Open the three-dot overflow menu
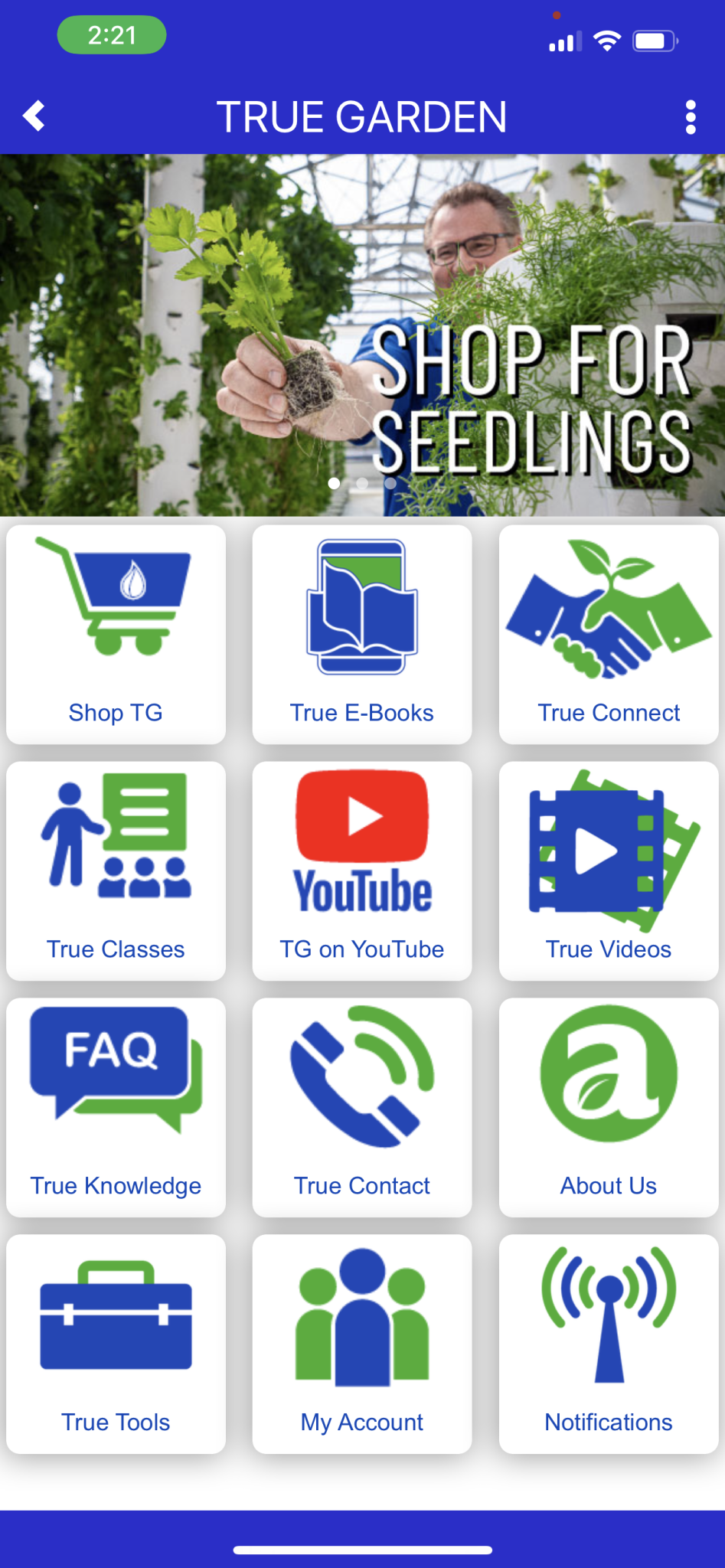This screenshot has width=725, height=1568. pyautogui.click(x=691, y=117)
